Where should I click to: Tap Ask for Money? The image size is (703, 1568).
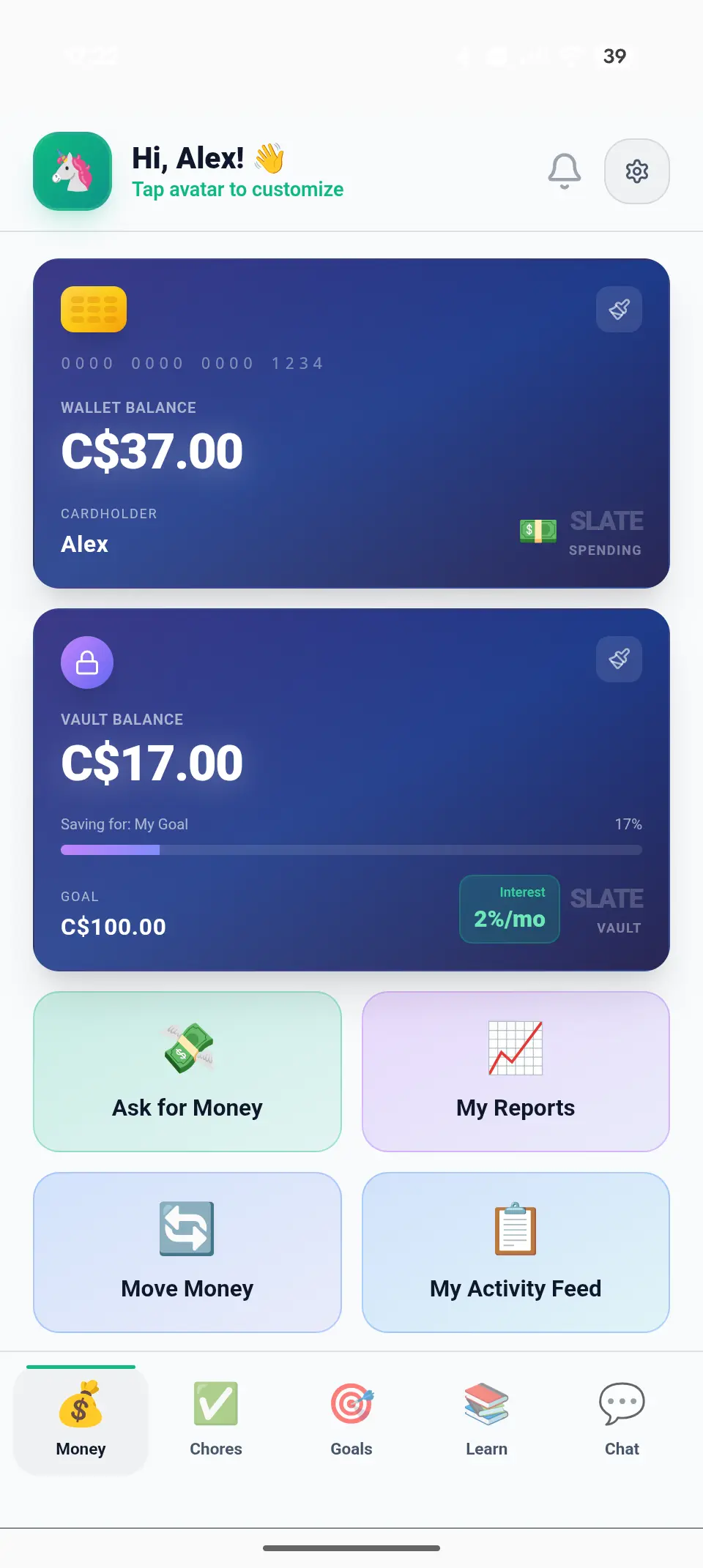click(187, 1072)
